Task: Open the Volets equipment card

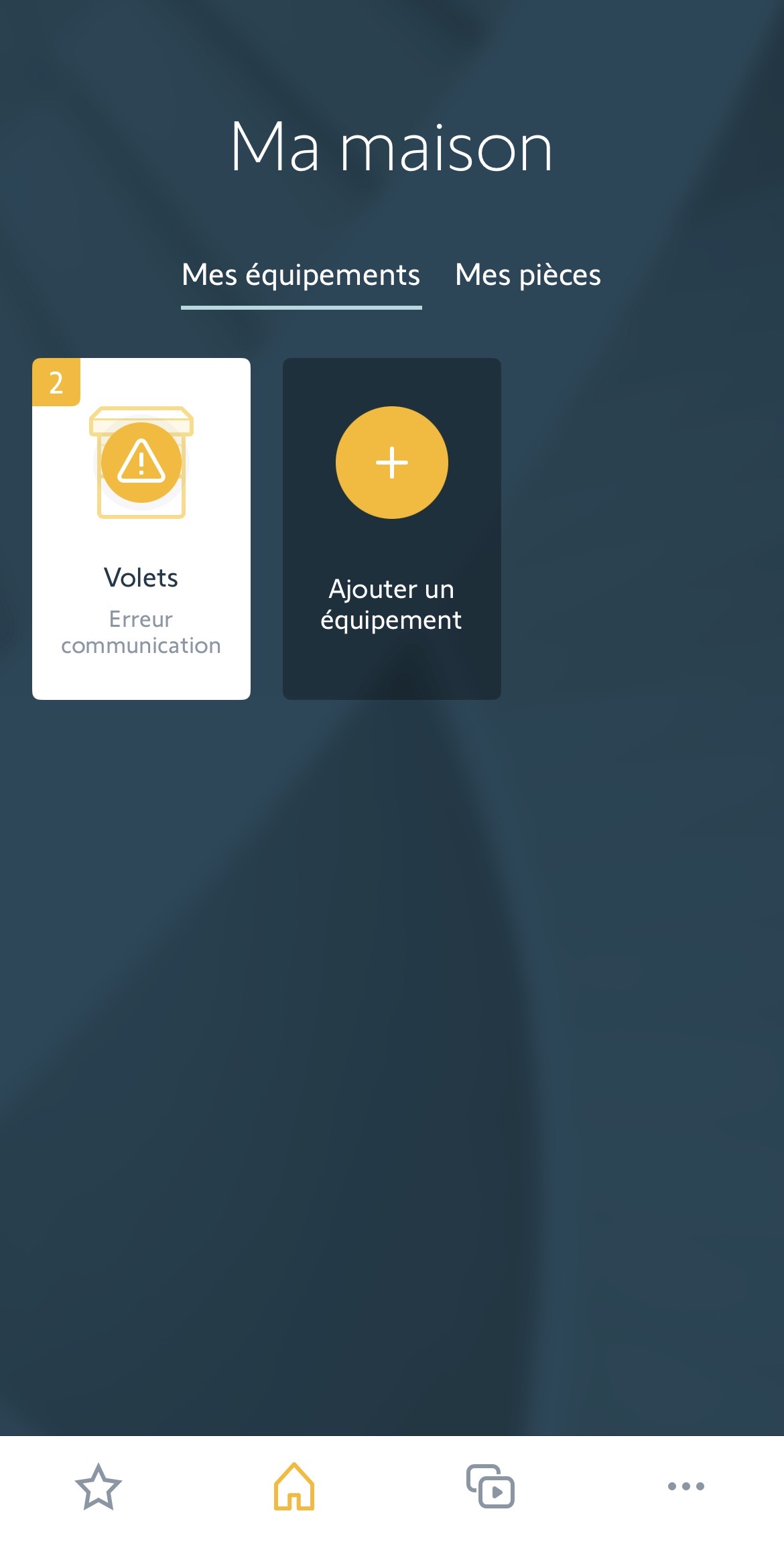Action: 141,528
